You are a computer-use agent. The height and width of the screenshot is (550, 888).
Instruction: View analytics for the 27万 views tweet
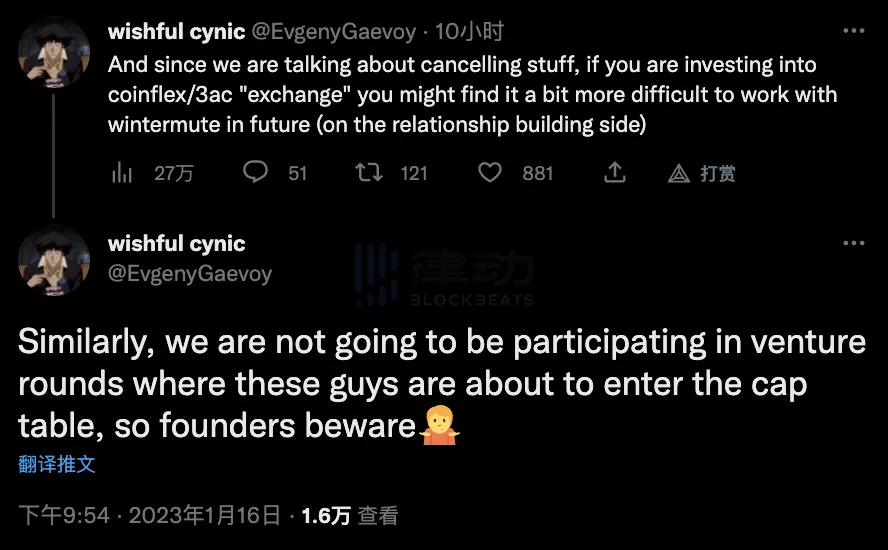pos(123,173)
